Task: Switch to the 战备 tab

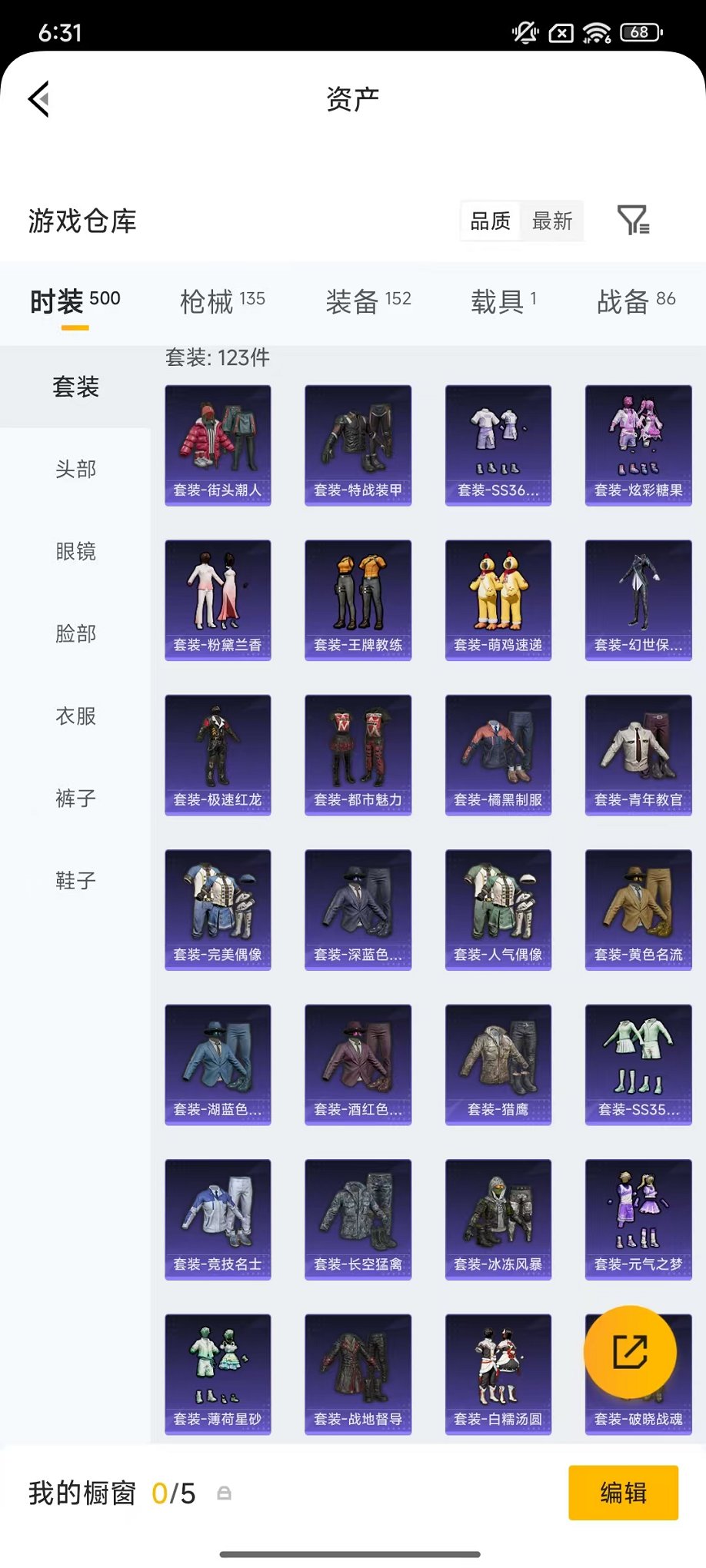Action: [x=636, y=301]
